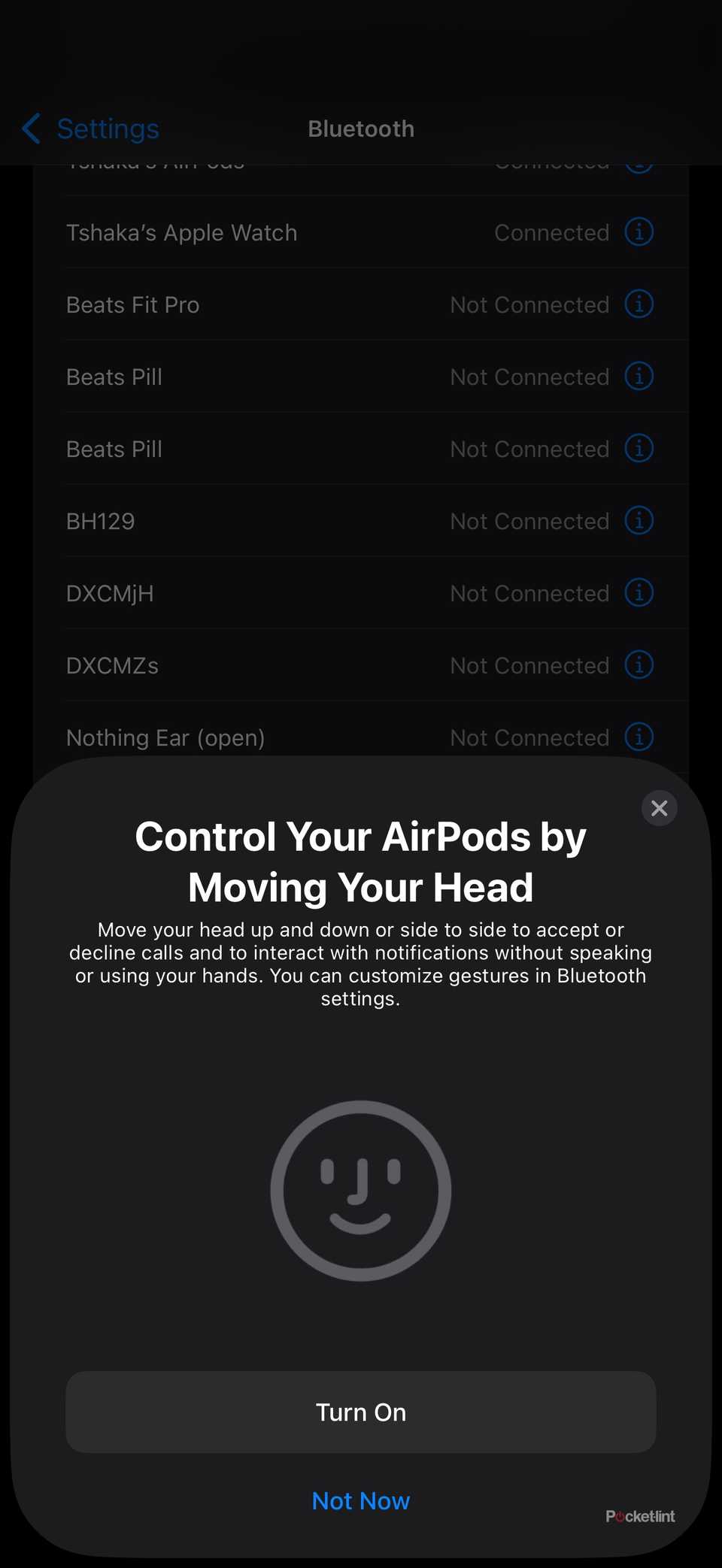Open info for BH129
This screenshot has width=722, height=1568.
tap(638, 521)
